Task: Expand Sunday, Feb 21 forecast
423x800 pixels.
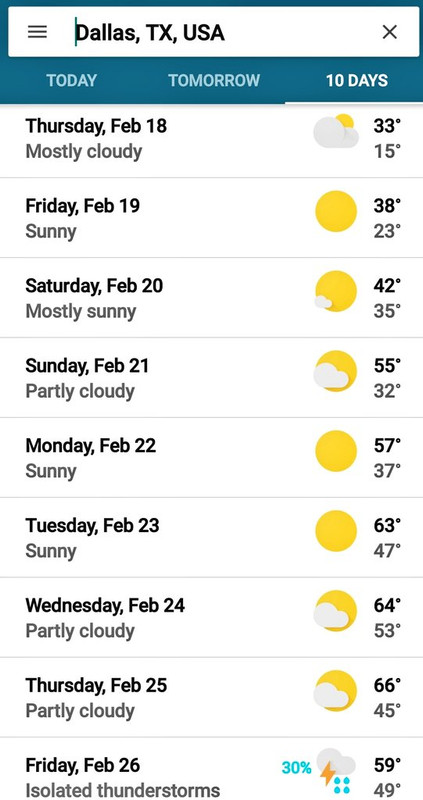Action: [x=211, y=378]
